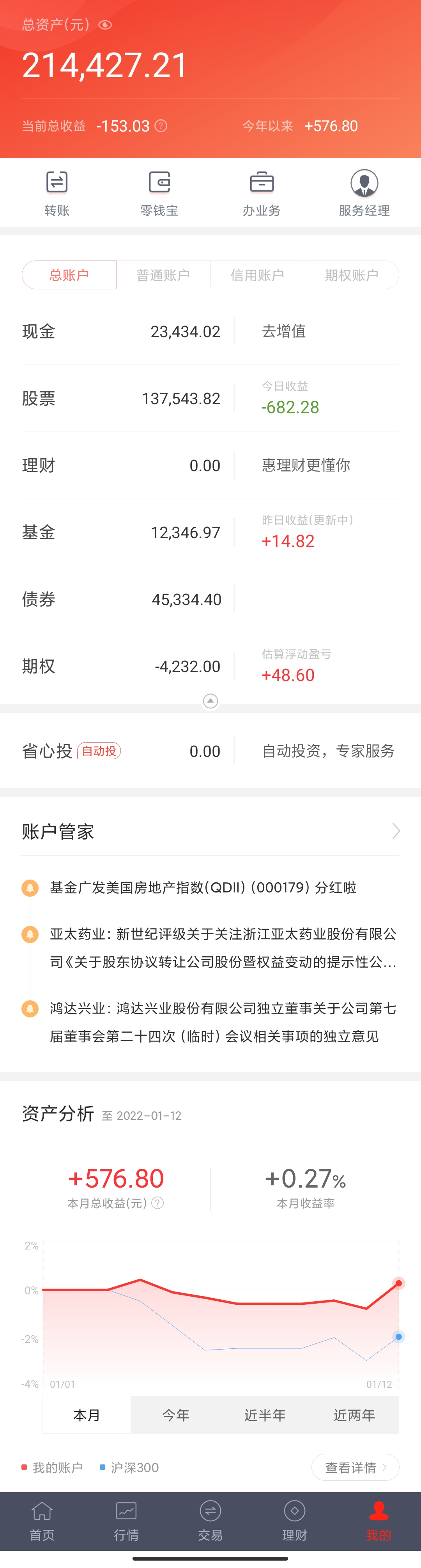Open 亚太药业 announcement notice
Viewport: 421px width, 1568px height.
tap(222, 948)
